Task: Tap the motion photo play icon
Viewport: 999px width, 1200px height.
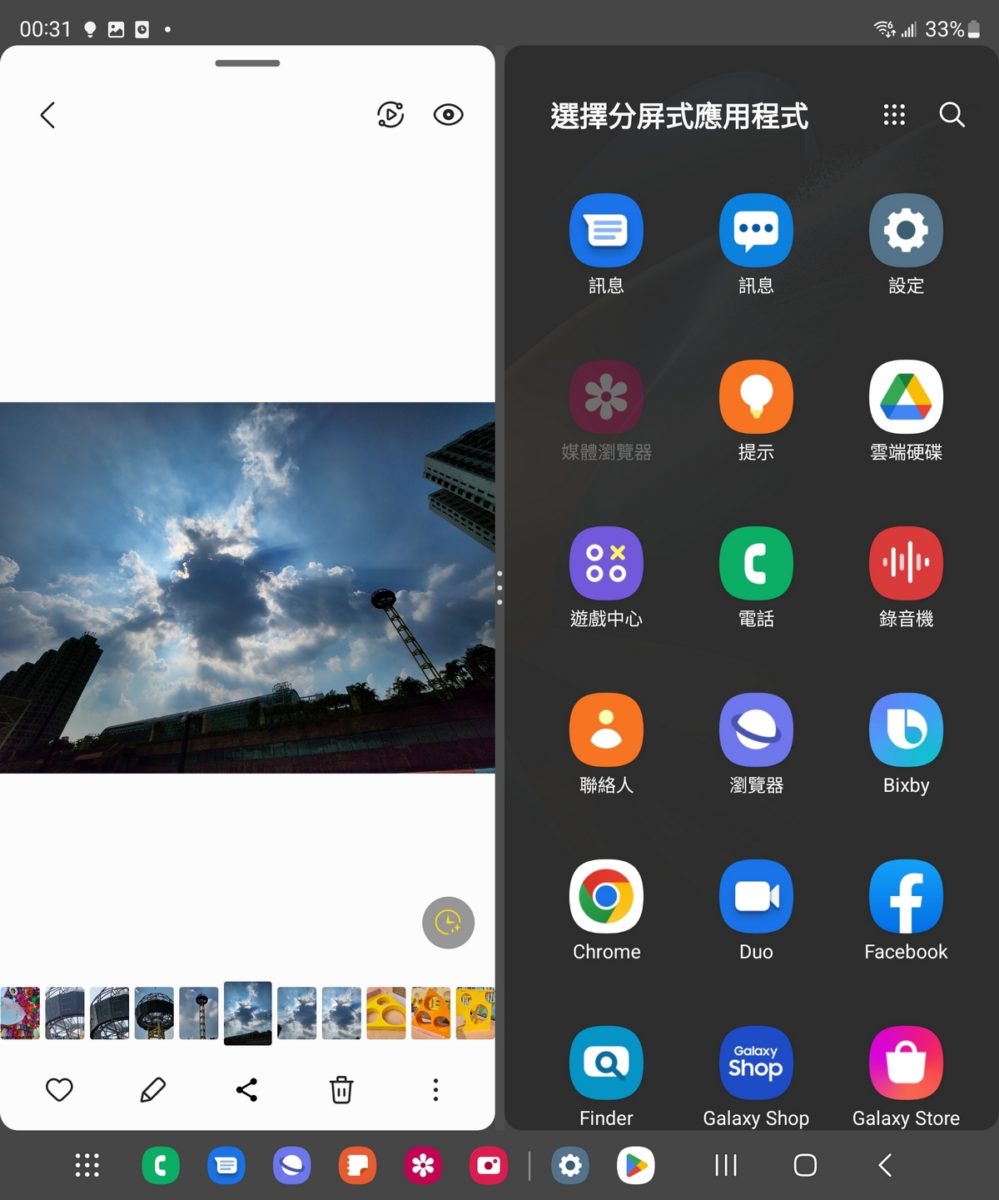Action: point(391,115)
